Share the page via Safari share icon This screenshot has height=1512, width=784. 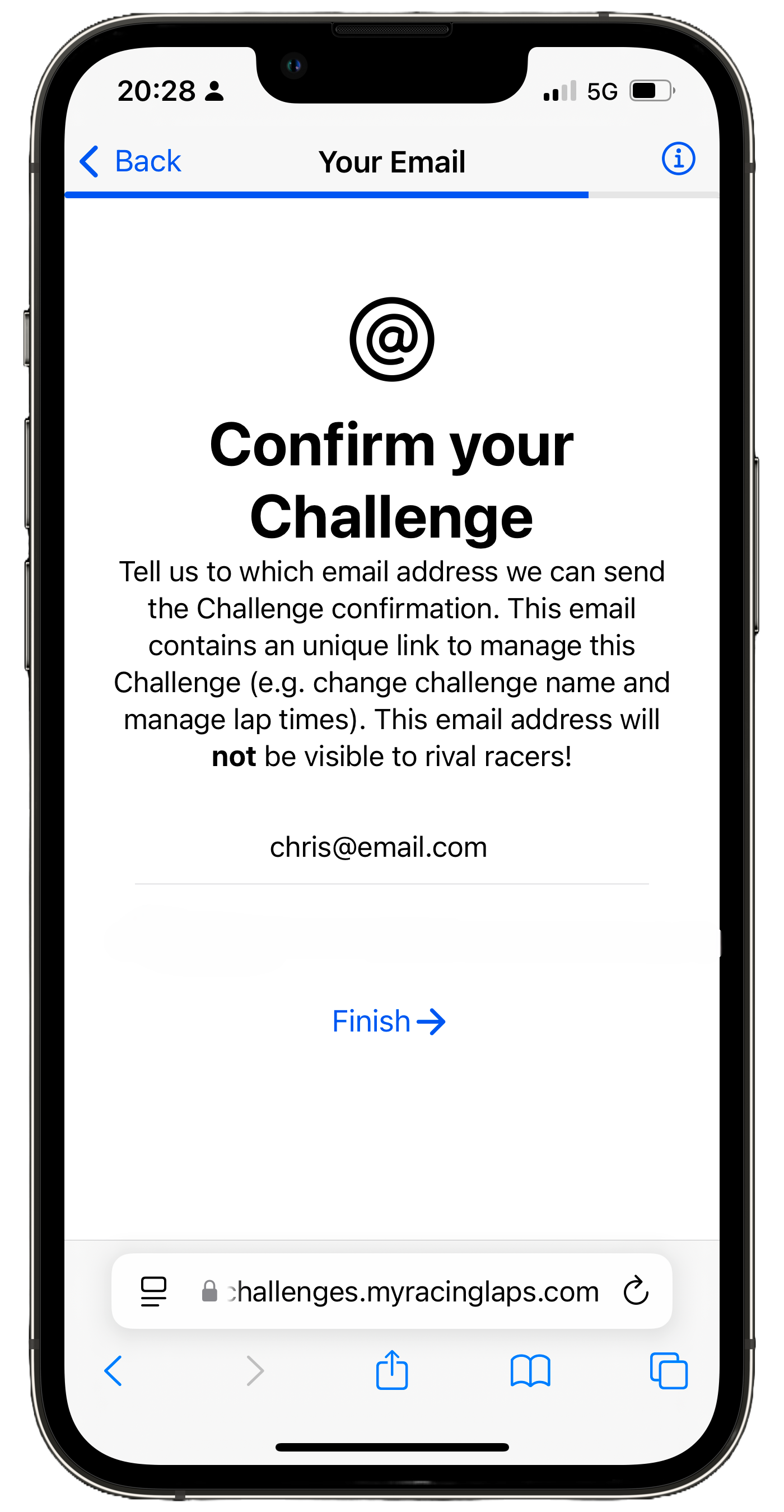[392, 1370]
